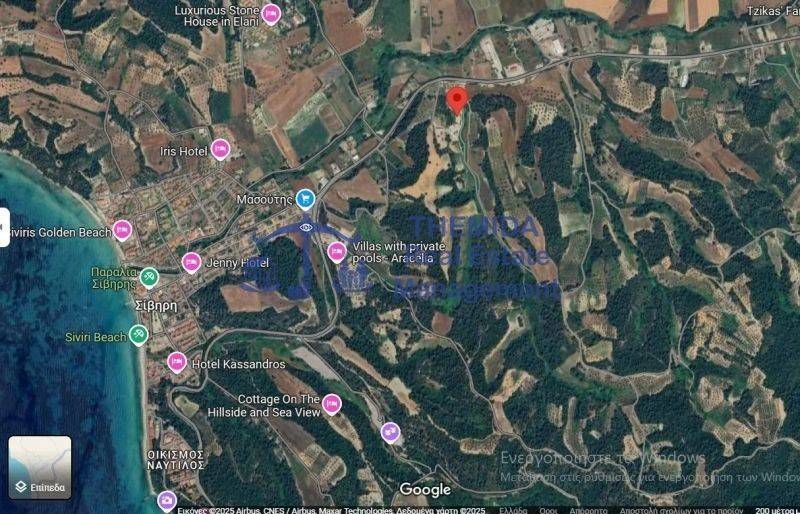The width and height of the screenshot is (800, 514).
Task: Open the Παραλία Σίβηρης beach marker
Action: pyautogui.click(x=148, y=277)
